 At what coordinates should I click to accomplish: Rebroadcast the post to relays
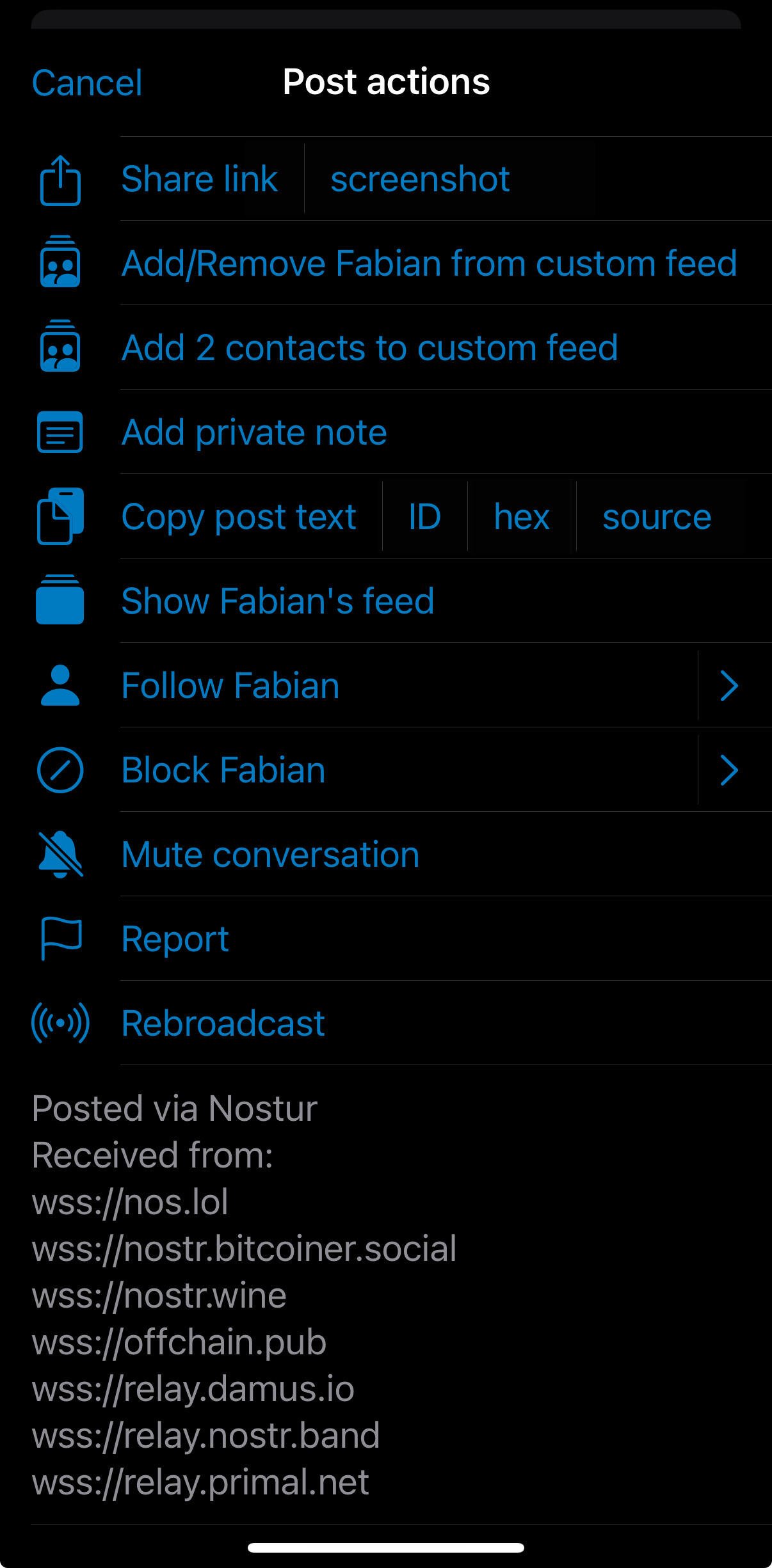(x=223, y=1023)
